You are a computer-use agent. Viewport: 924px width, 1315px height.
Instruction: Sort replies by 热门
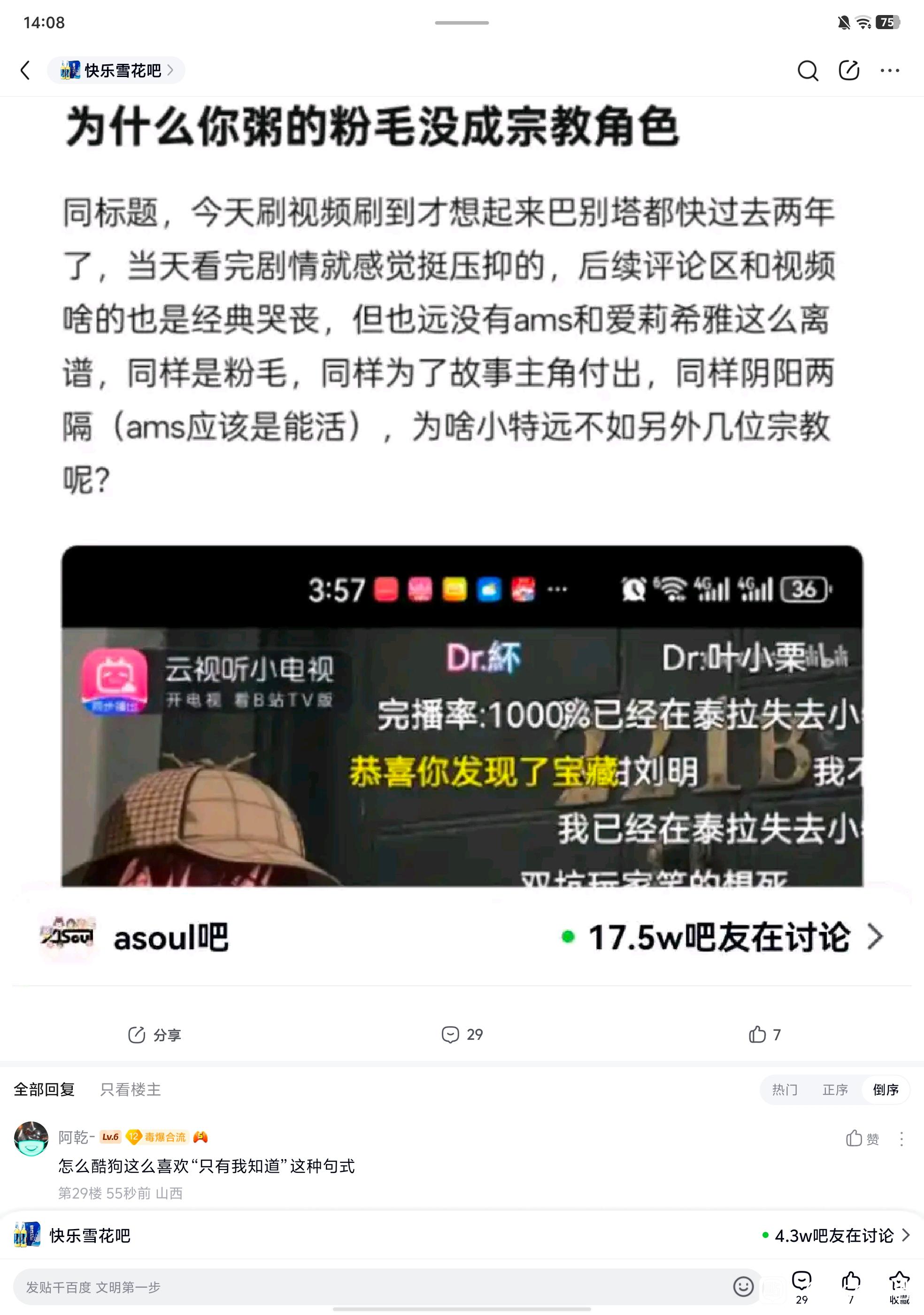click(x=784, y=1090)
